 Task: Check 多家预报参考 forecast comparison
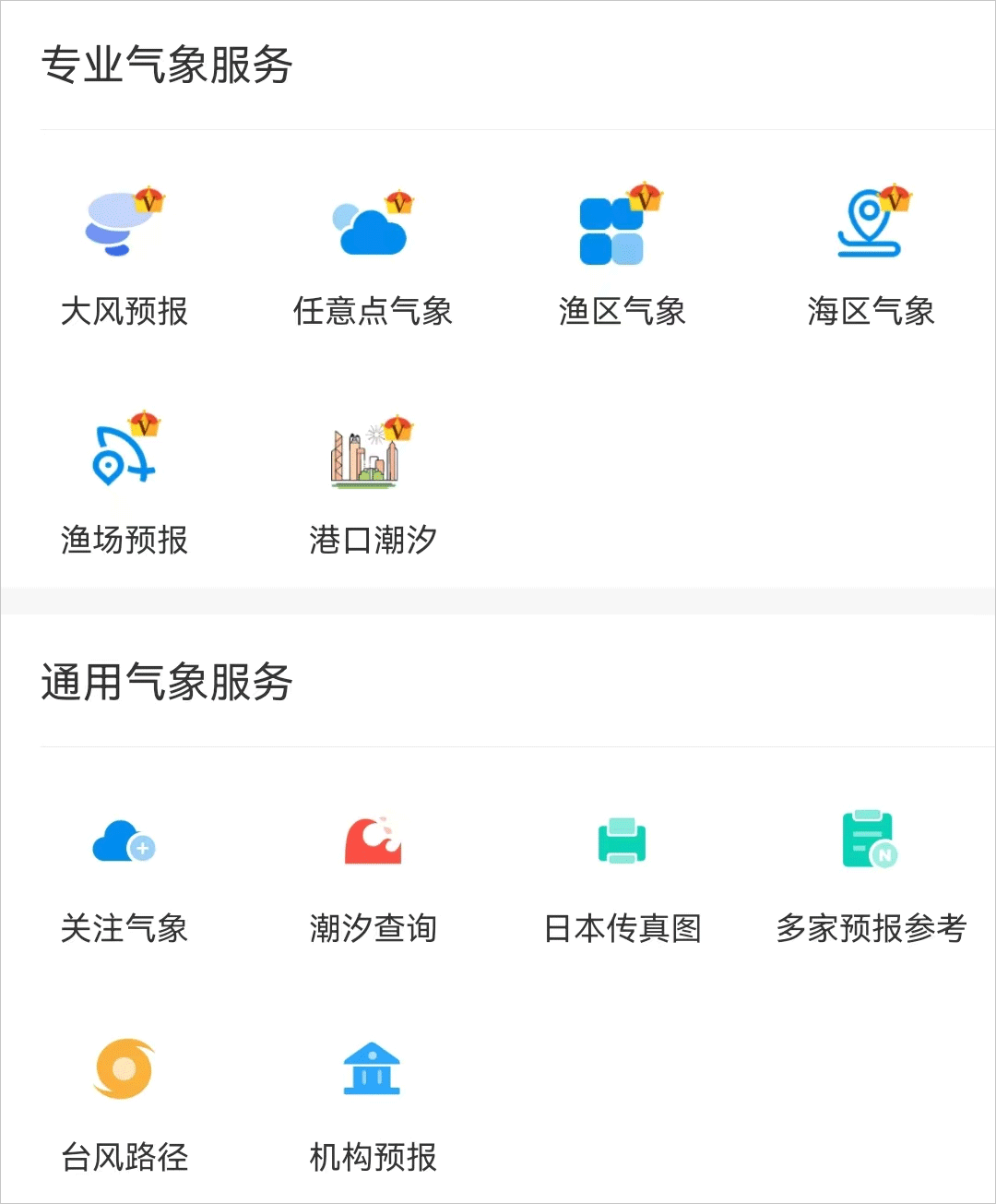(x=871, y=876)
